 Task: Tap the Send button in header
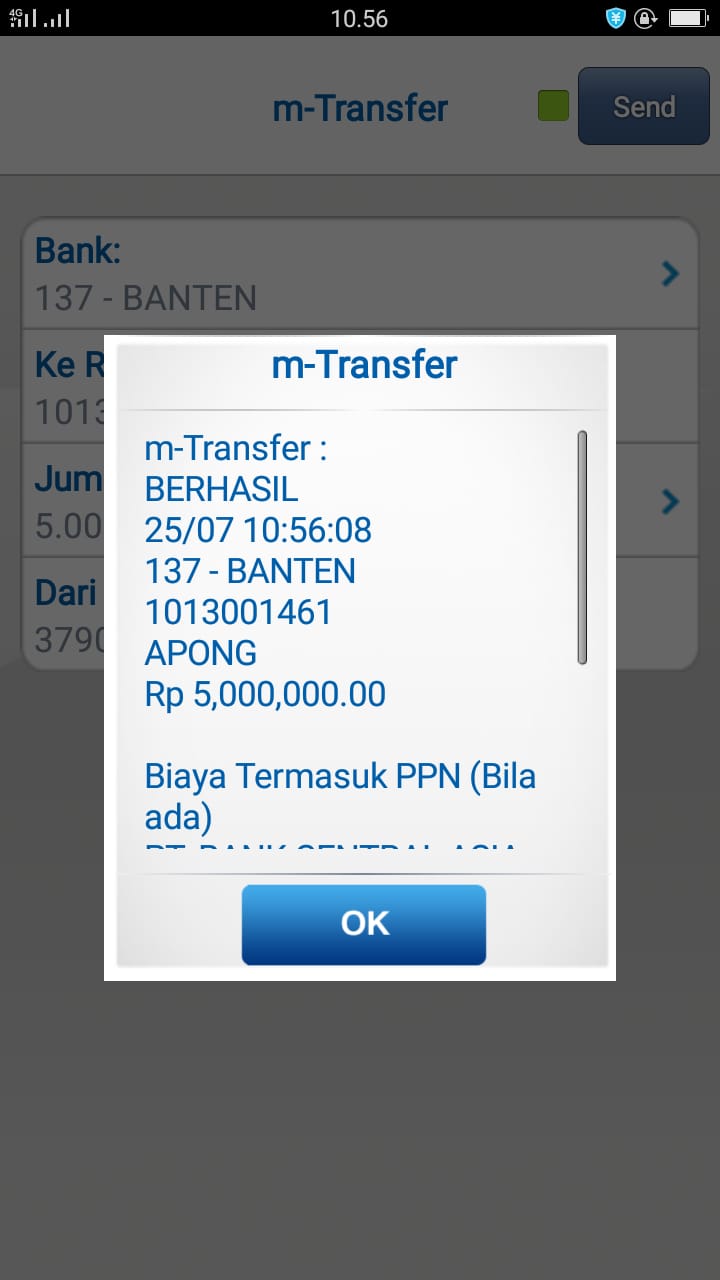643,107
